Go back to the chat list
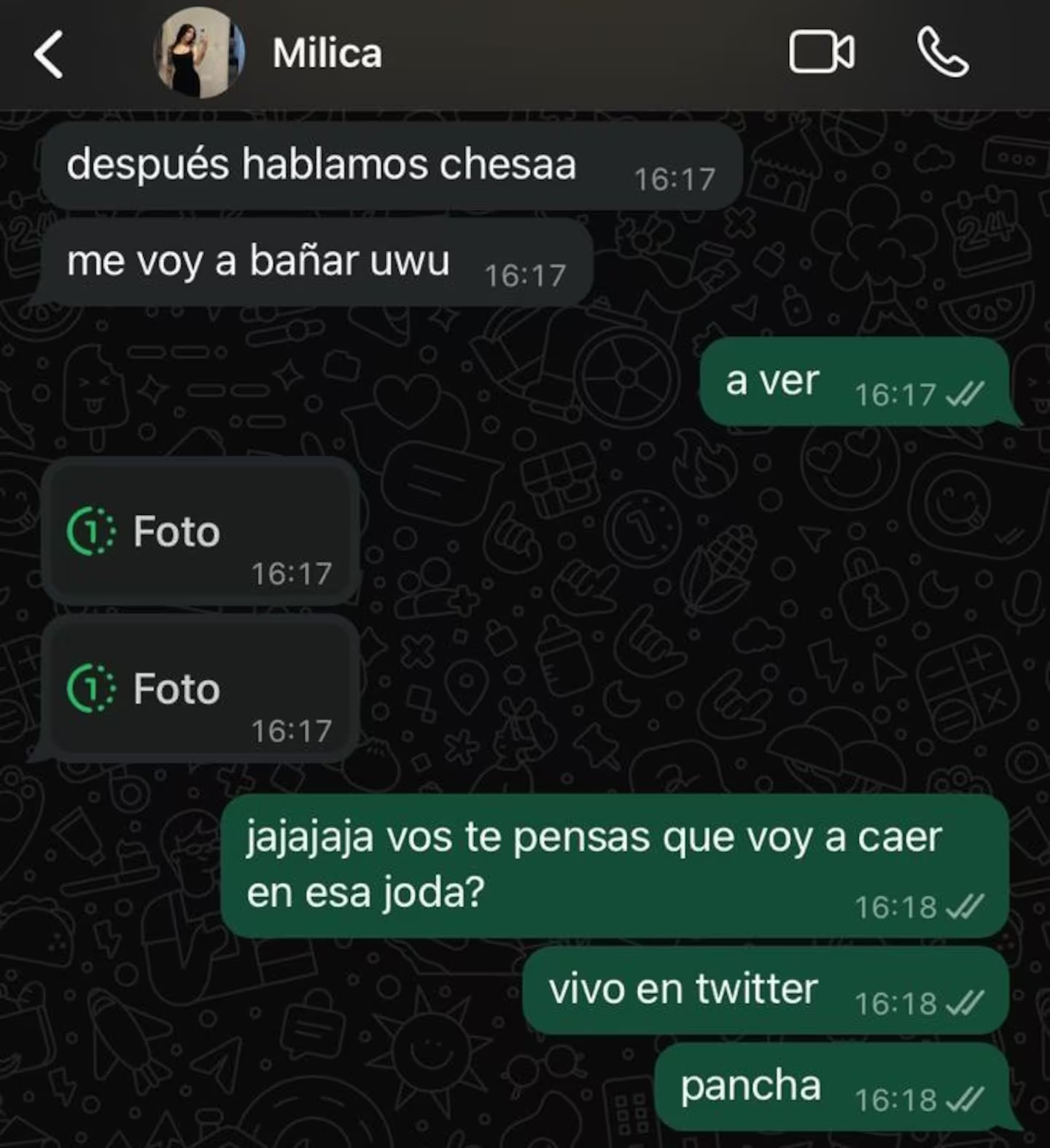 pyautogui.click(x=48, y=54)
